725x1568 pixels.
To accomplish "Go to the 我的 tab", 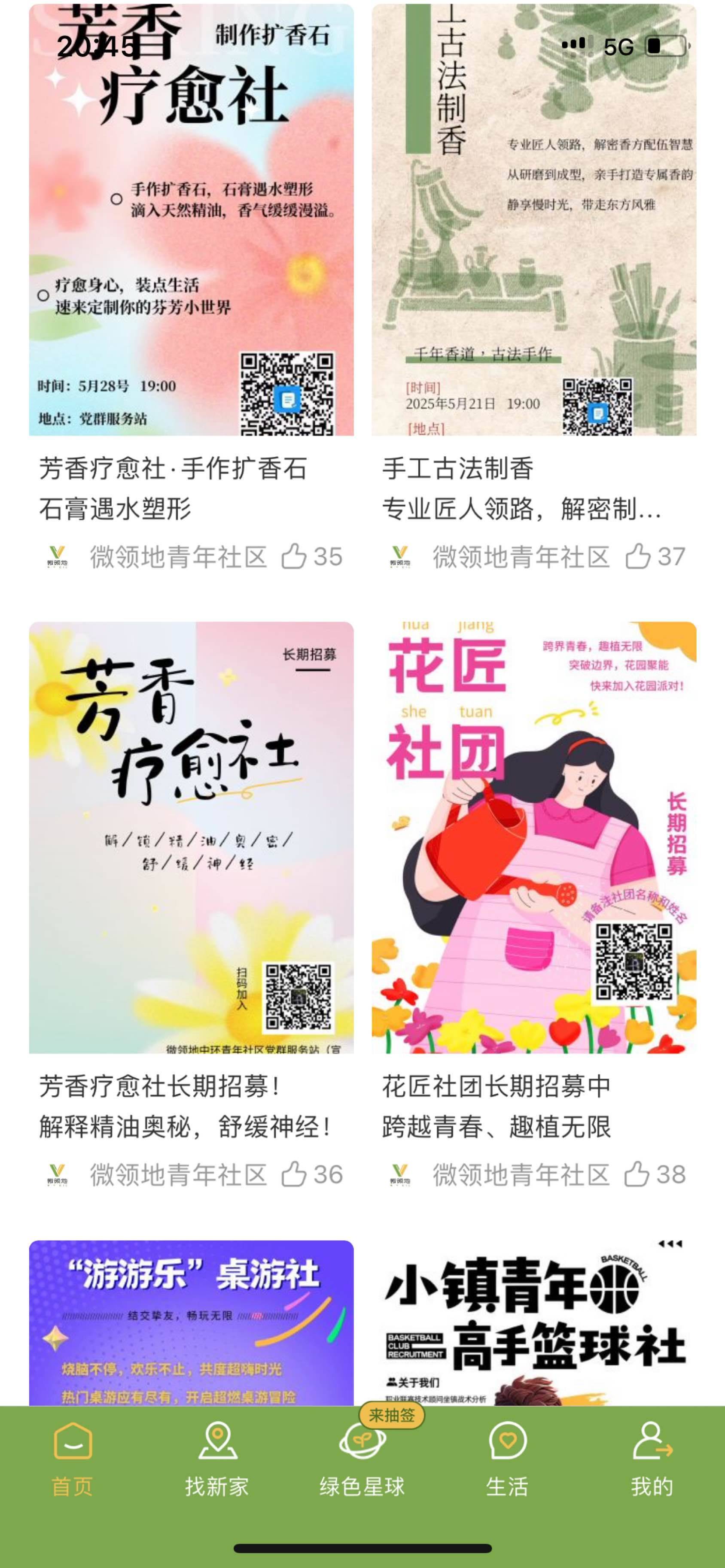I will (x=652, y=1460).
